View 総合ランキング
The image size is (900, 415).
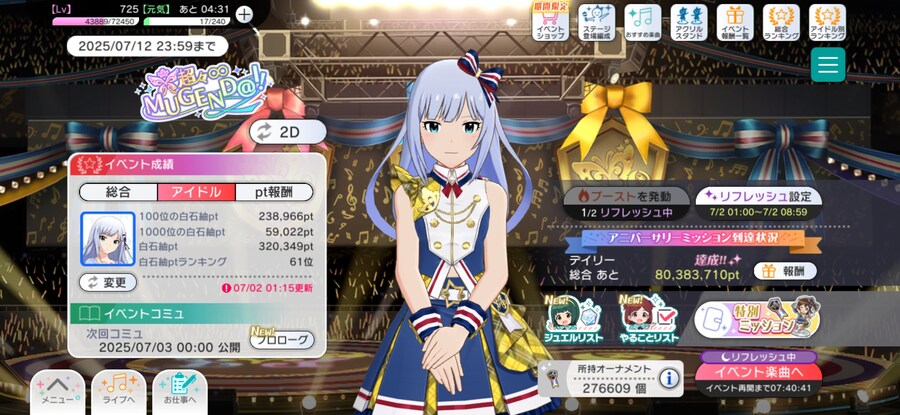pyautogui.click(x=781, y=22)
